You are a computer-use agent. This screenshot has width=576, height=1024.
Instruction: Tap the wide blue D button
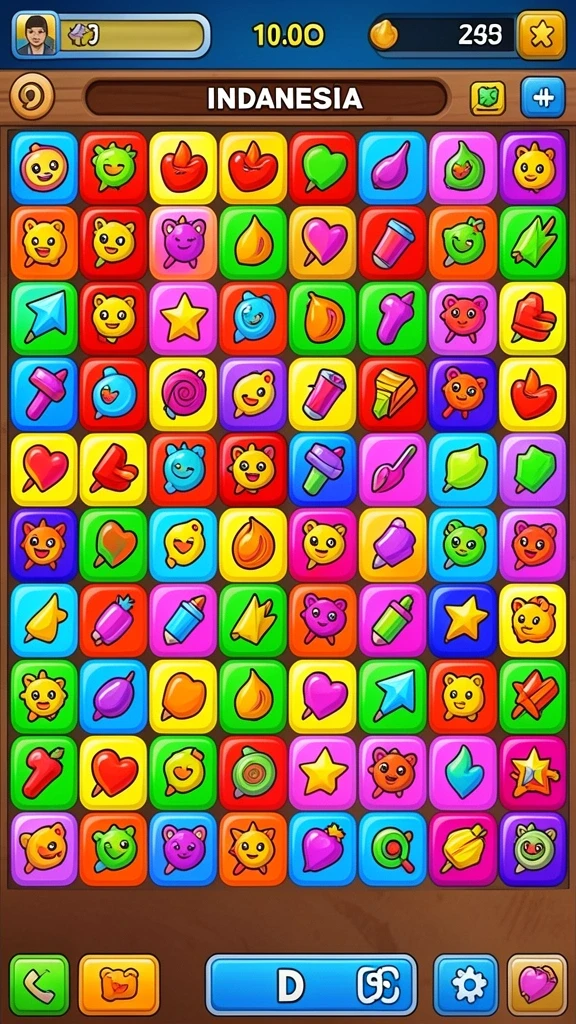click(312, 985)
